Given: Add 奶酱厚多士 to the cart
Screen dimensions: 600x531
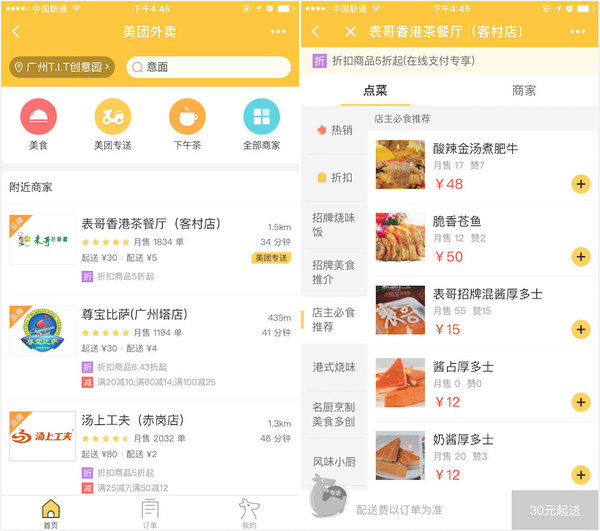Looking at the screenshot, I should 581,474.
